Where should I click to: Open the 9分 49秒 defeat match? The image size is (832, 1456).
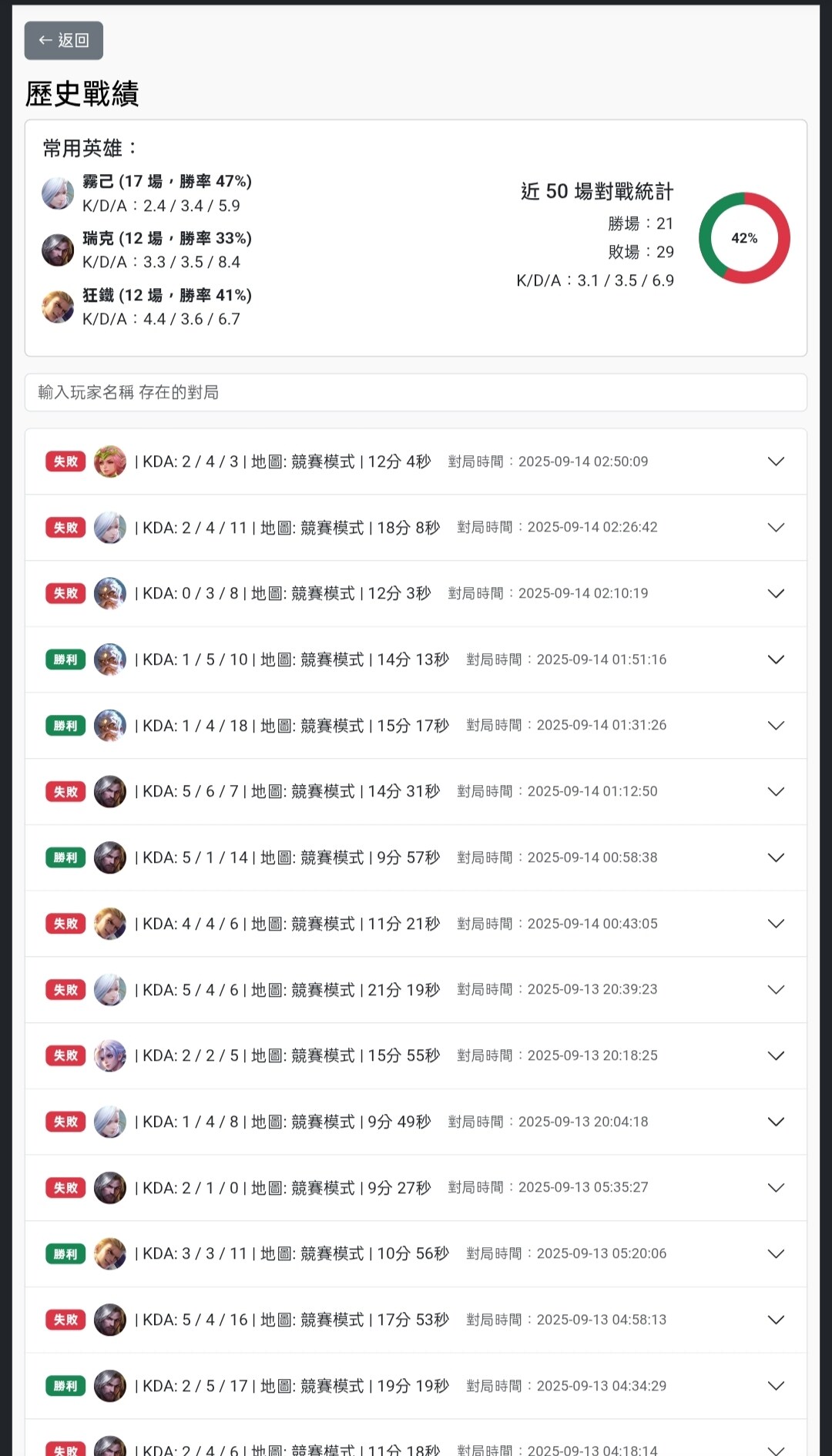pyautogui.click(x=776, y=1122)
